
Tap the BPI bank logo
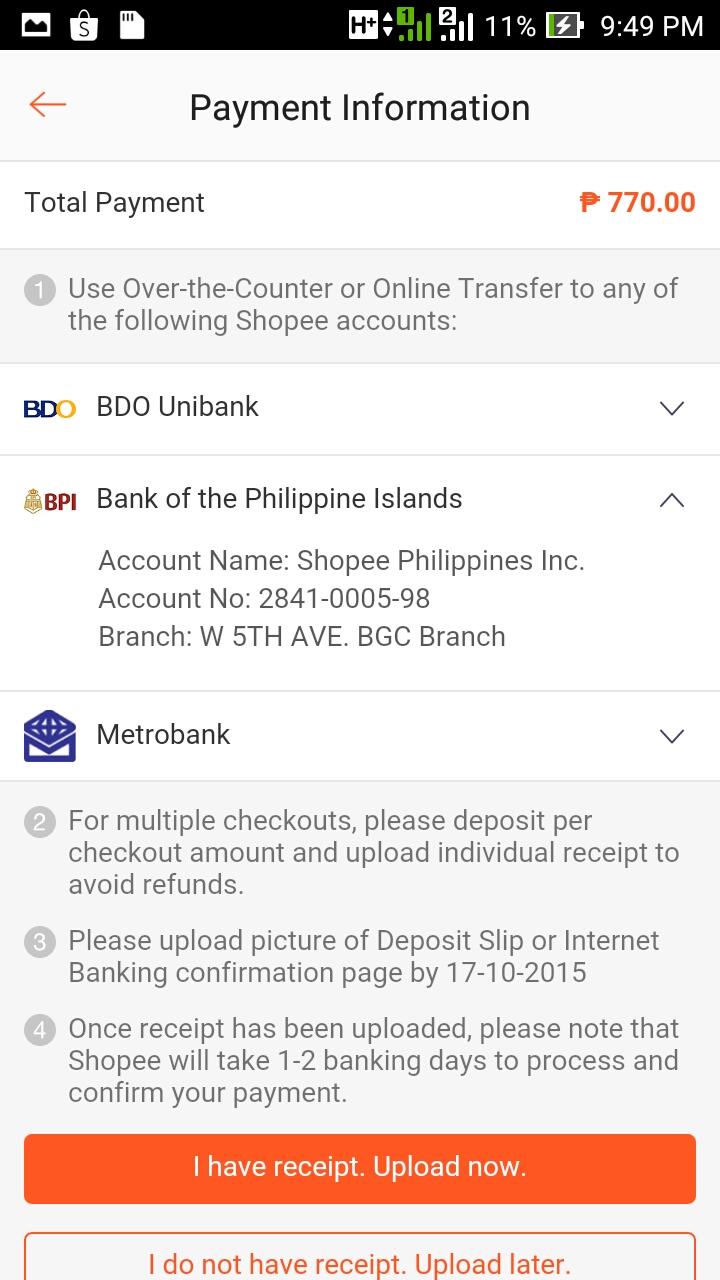pos(50,498)
